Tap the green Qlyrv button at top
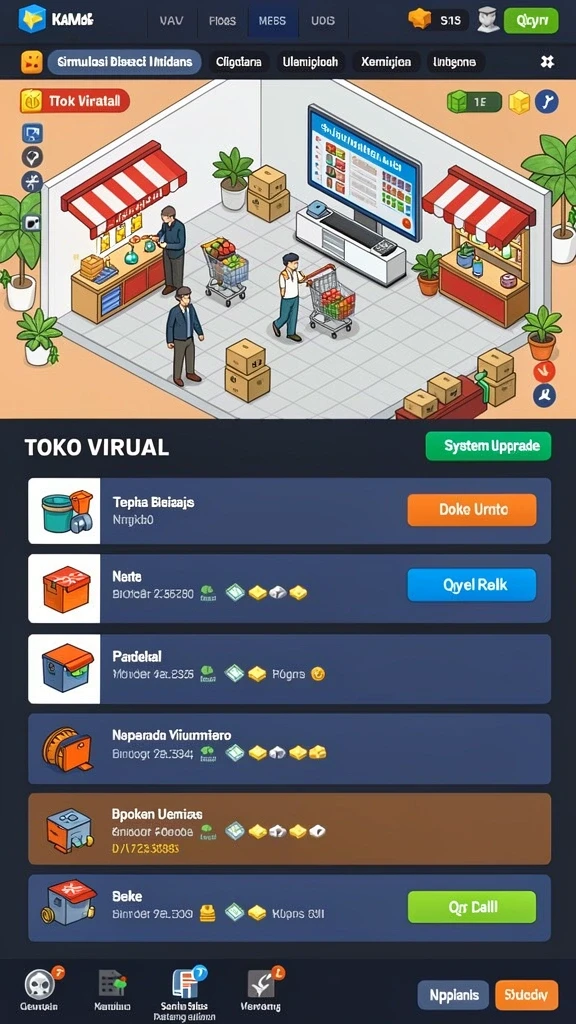Image resolution: width=576 pixels, height=1024 pixels. 531,21
